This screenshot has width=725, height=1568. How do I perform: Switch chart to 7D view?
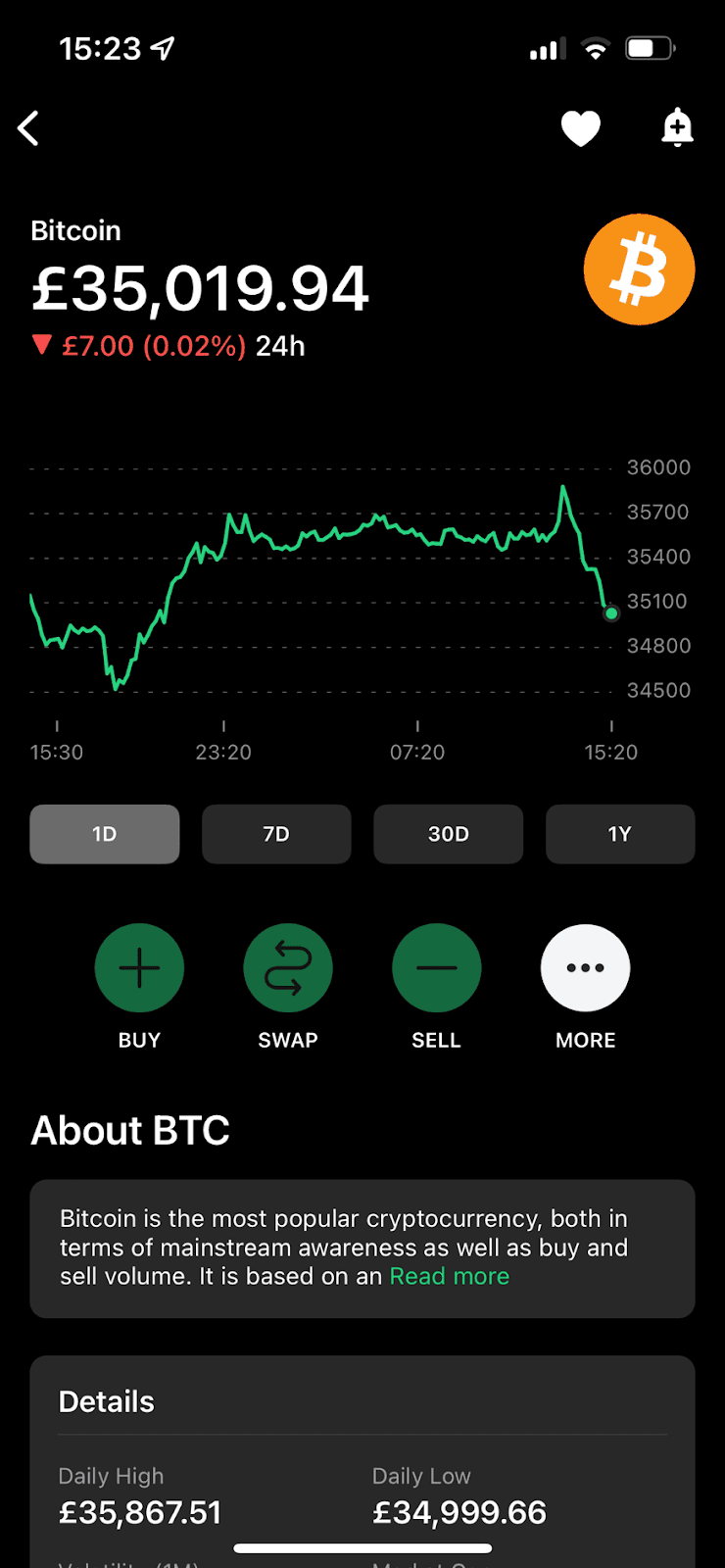276,834
